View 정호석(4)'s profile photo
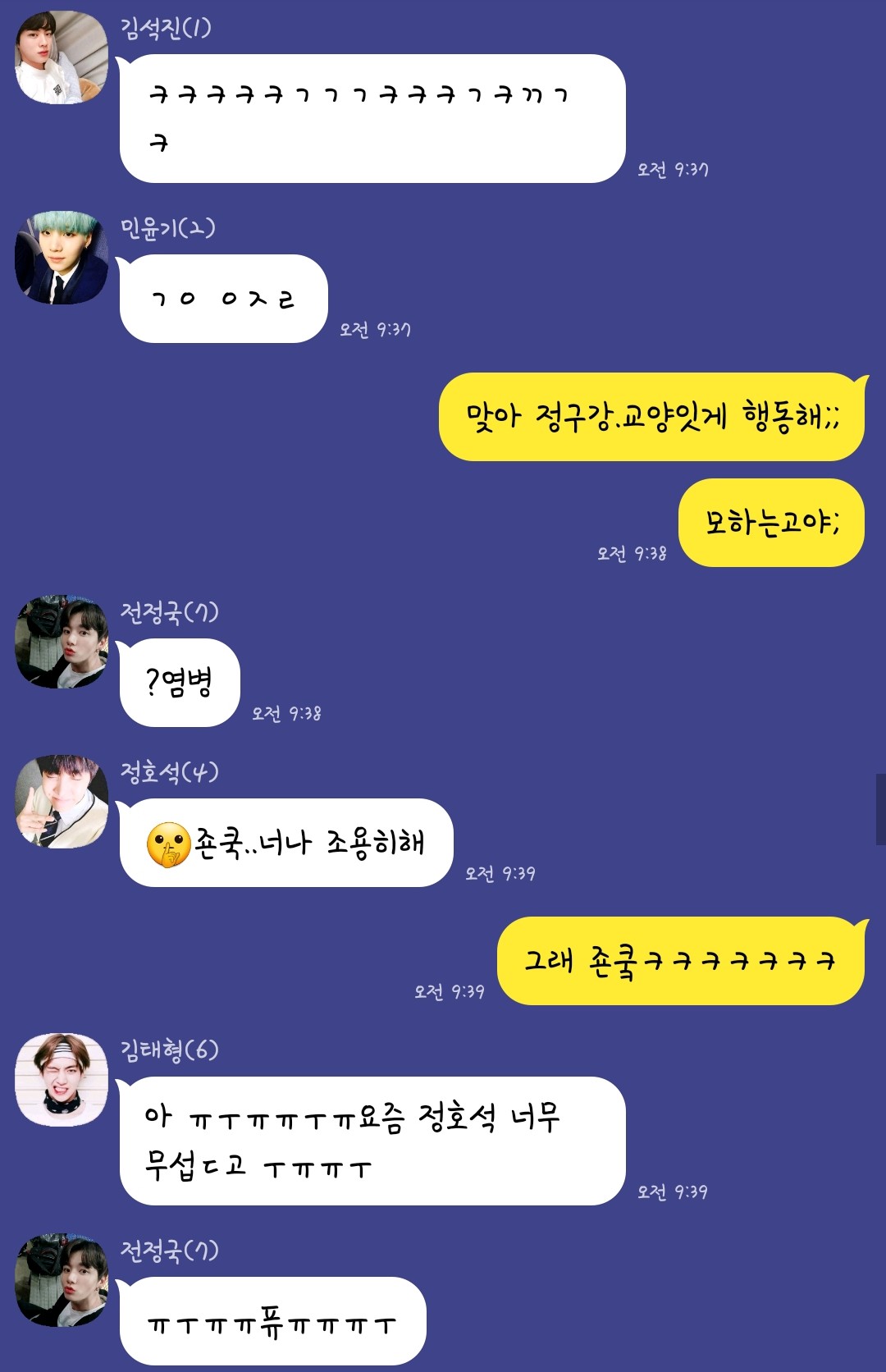The width and height of the screenshot is (886, 1372). (x=62, y=802)
